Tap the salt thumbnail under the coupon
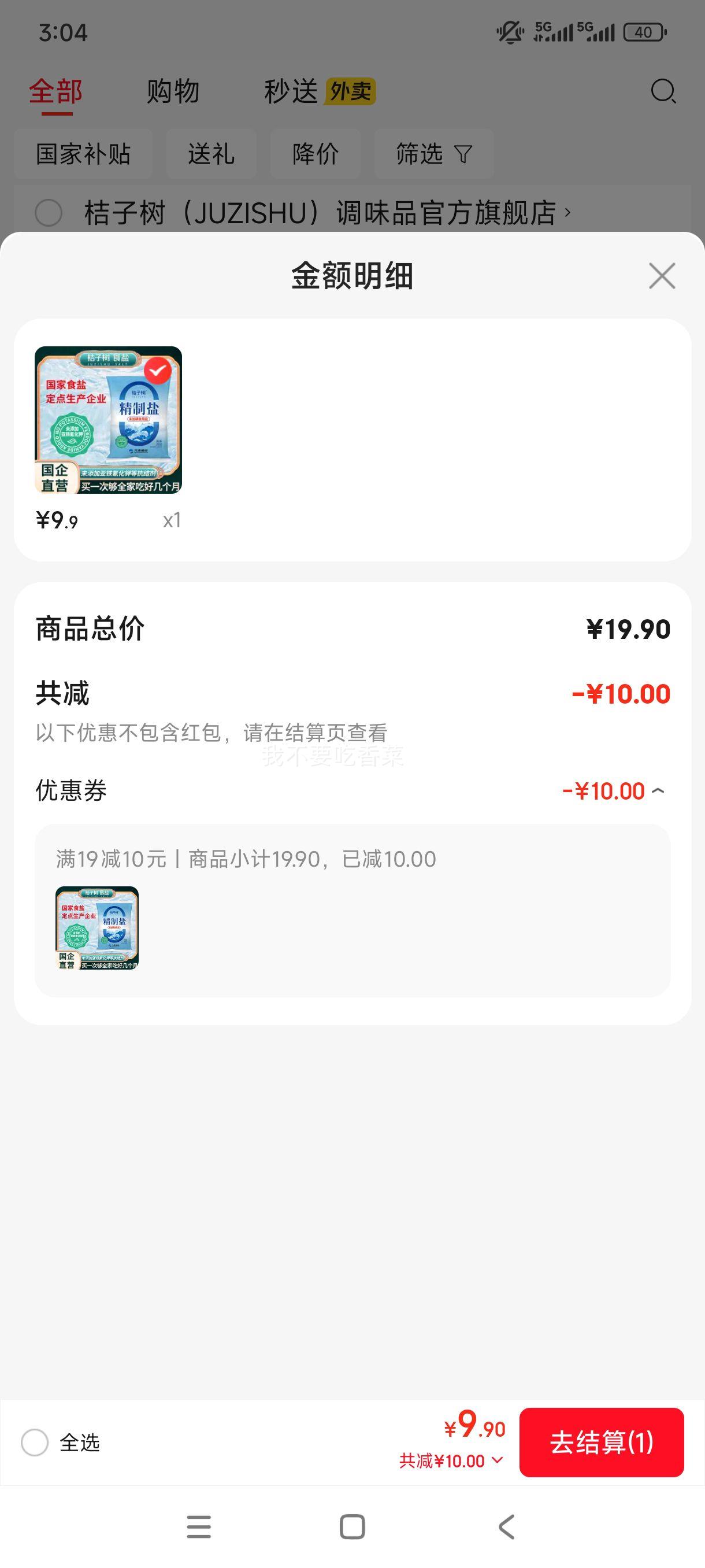Screen dimensions: 705x1568 click(97, 930)
